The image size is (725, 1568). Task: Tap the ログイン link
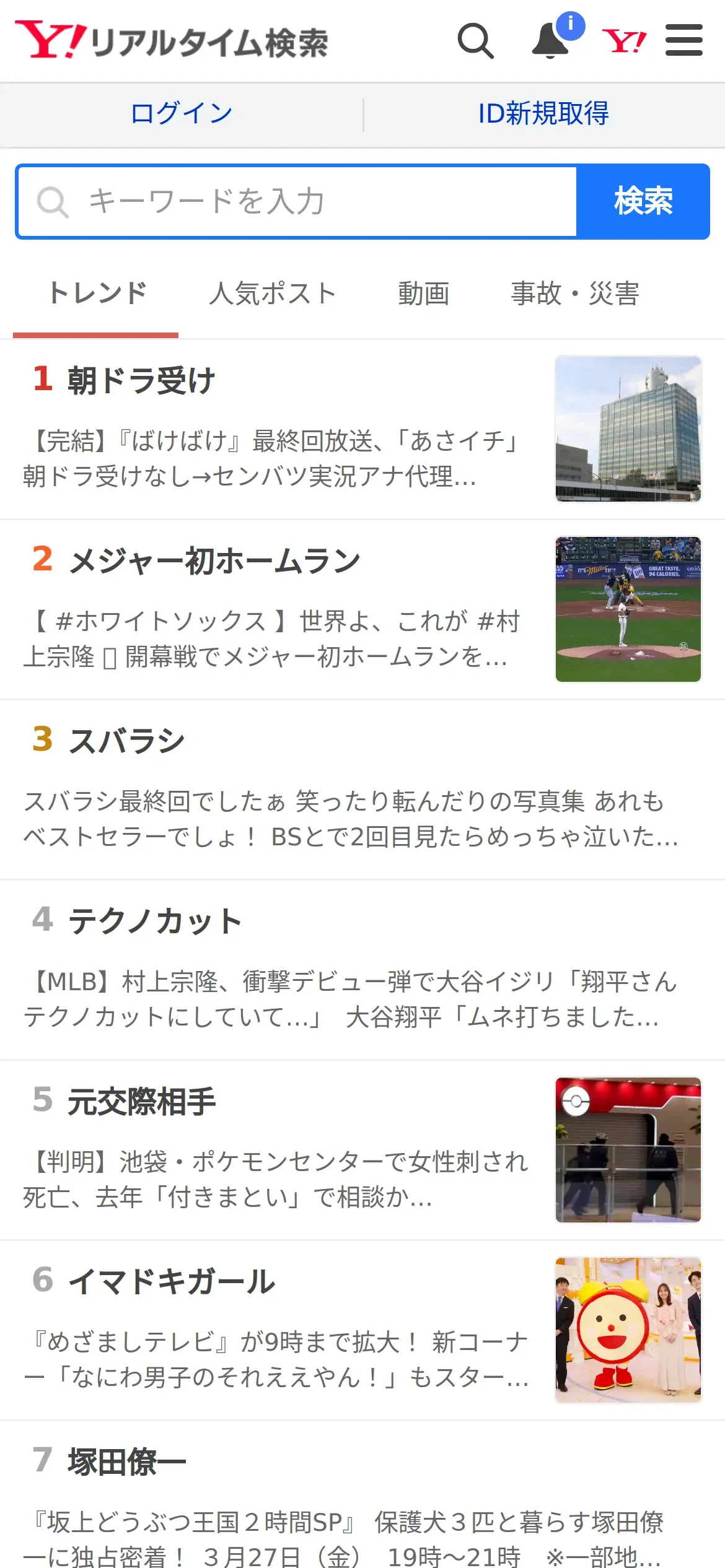click(182, 113)
